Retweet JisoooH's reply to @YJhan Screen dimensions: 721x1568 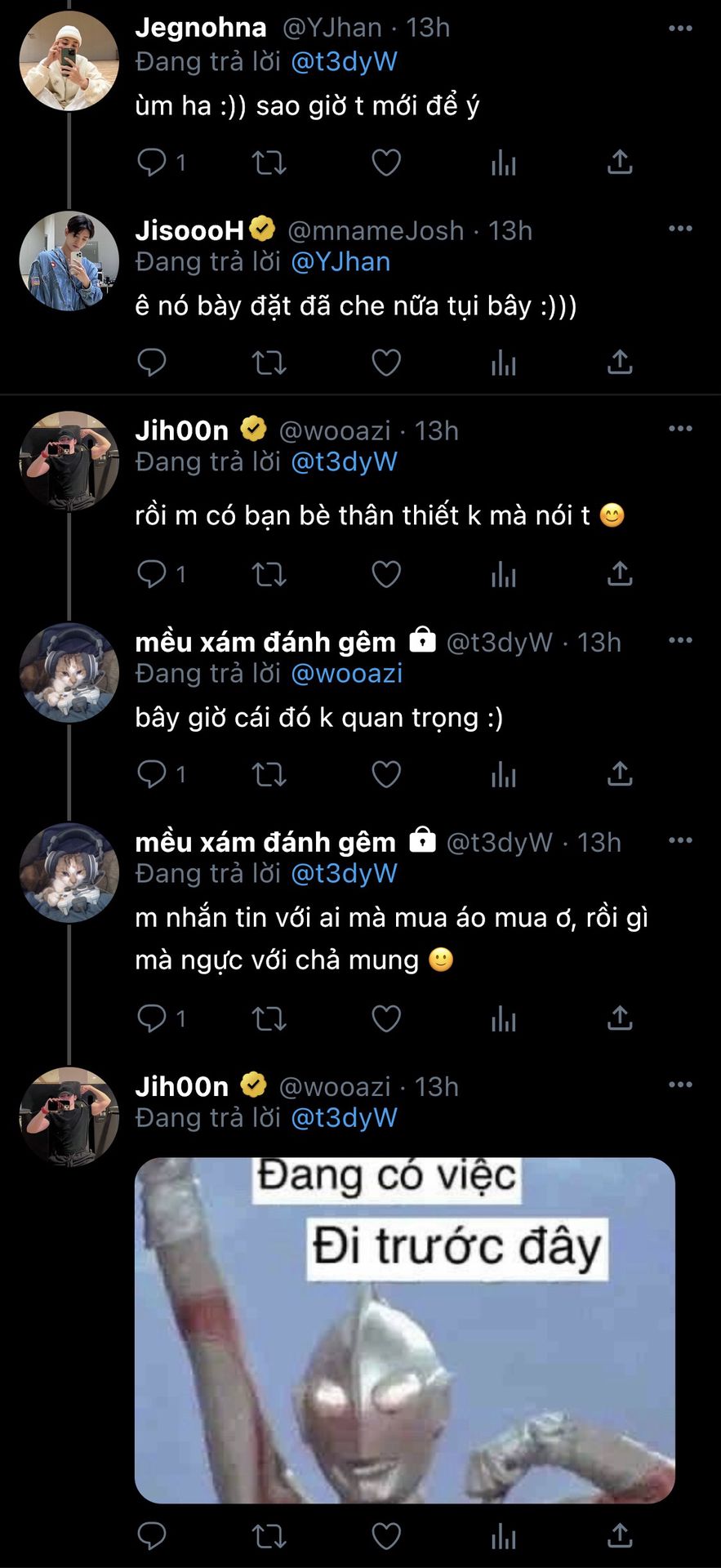(269, 363)
